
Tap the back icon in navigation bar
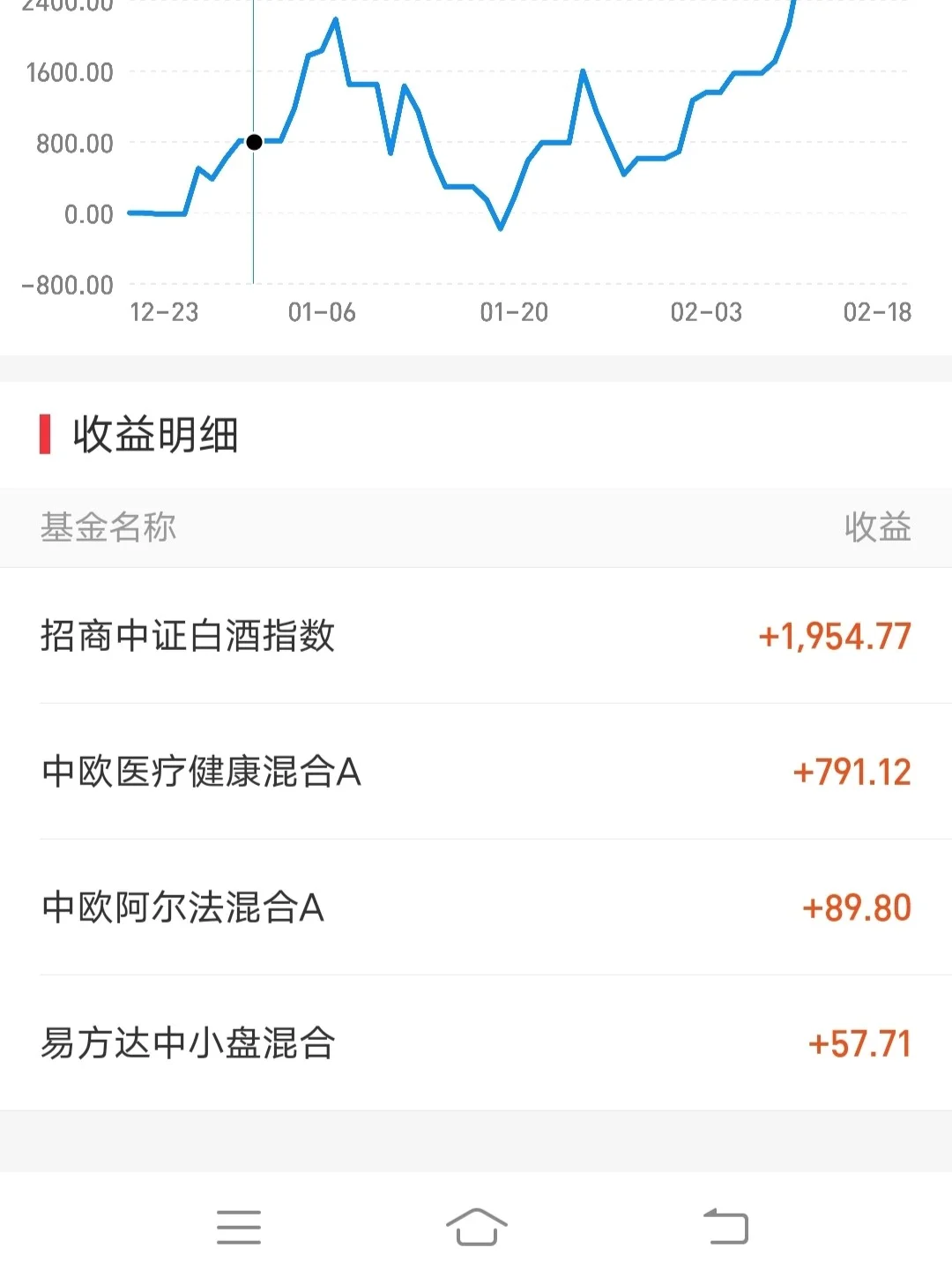pos(723,1226)
